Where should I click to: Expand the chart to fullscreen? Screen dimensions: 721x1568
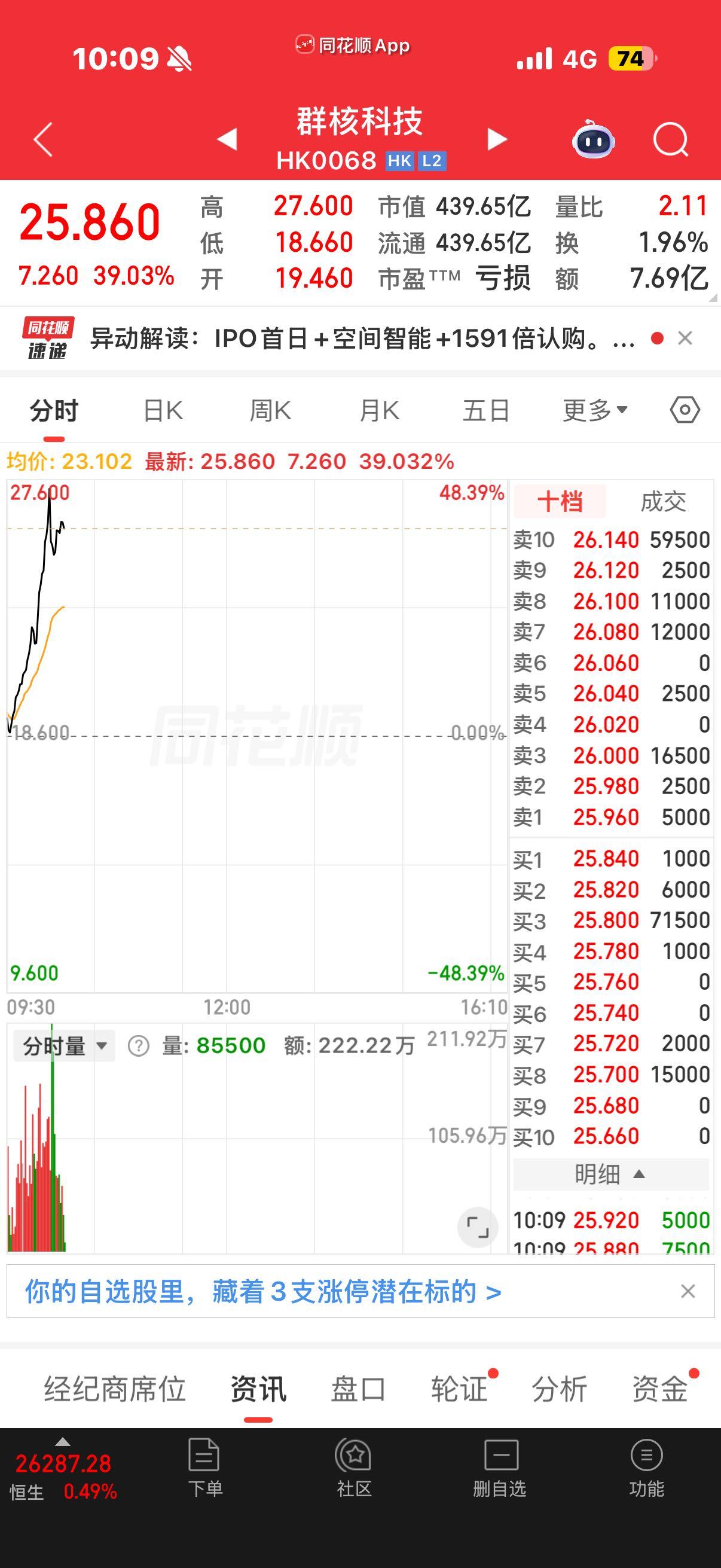pos(478,1227)
